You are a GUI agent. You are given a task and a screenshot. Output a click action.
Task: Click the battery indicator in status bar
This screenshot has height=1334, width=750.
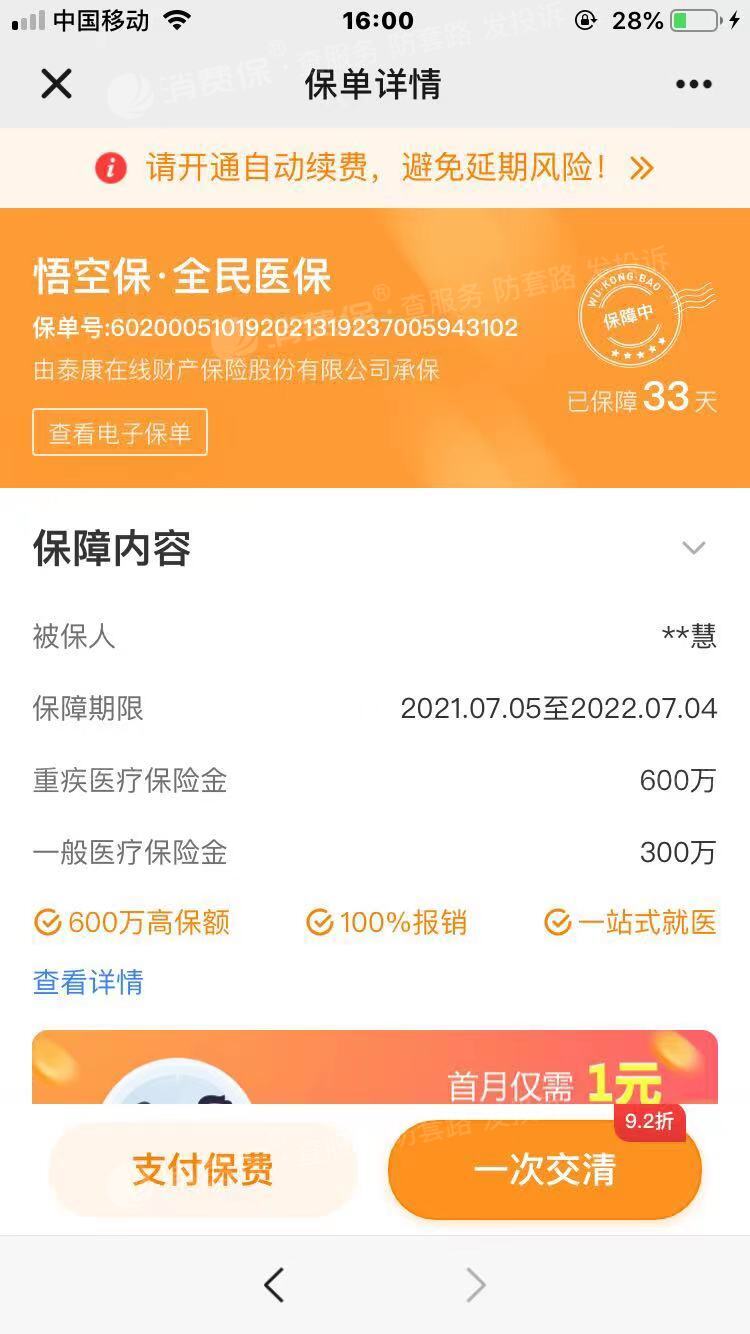[696, 19]
